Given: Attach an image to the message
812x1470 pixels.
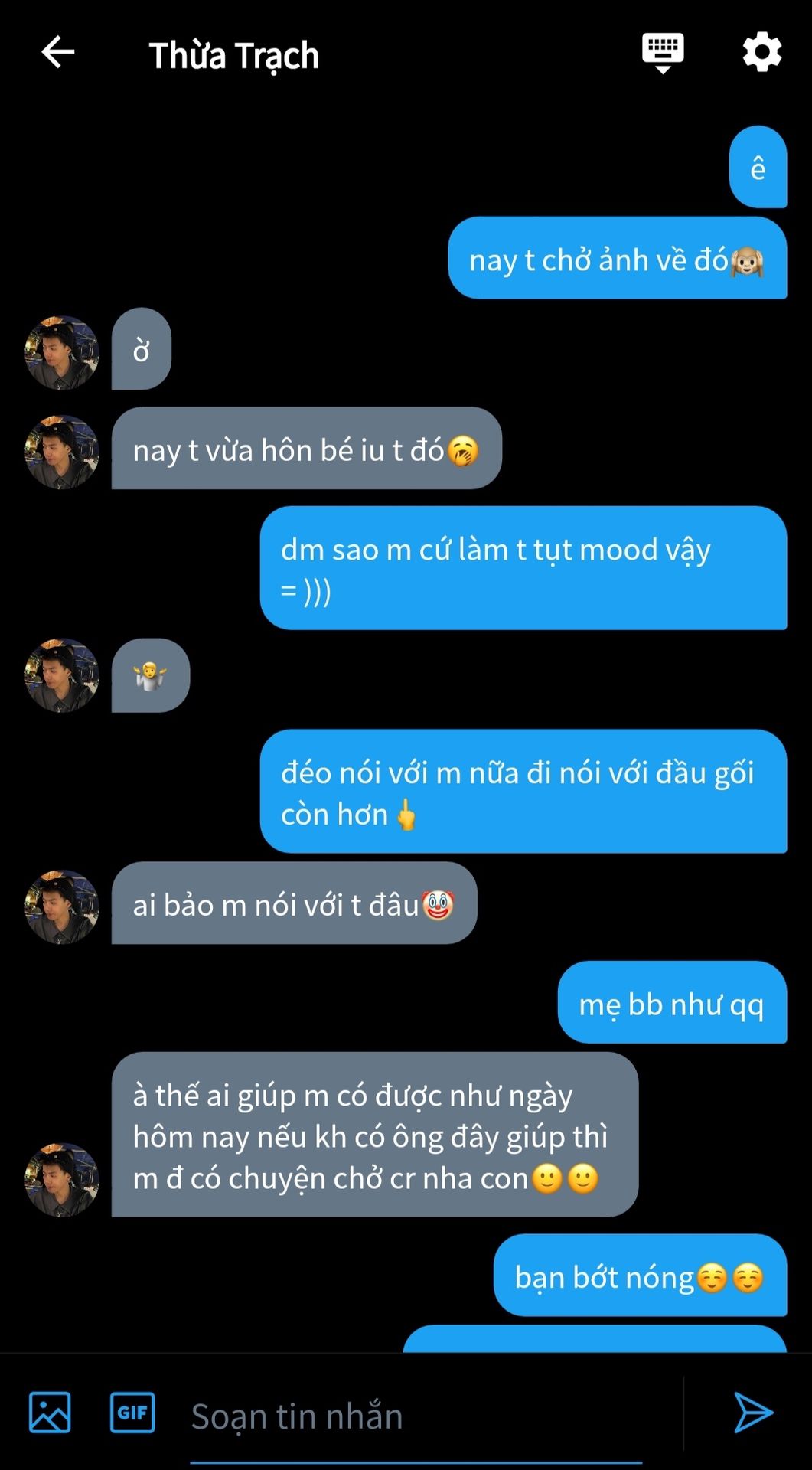Looking at the screenshot, I should (x=50, y=1412).
